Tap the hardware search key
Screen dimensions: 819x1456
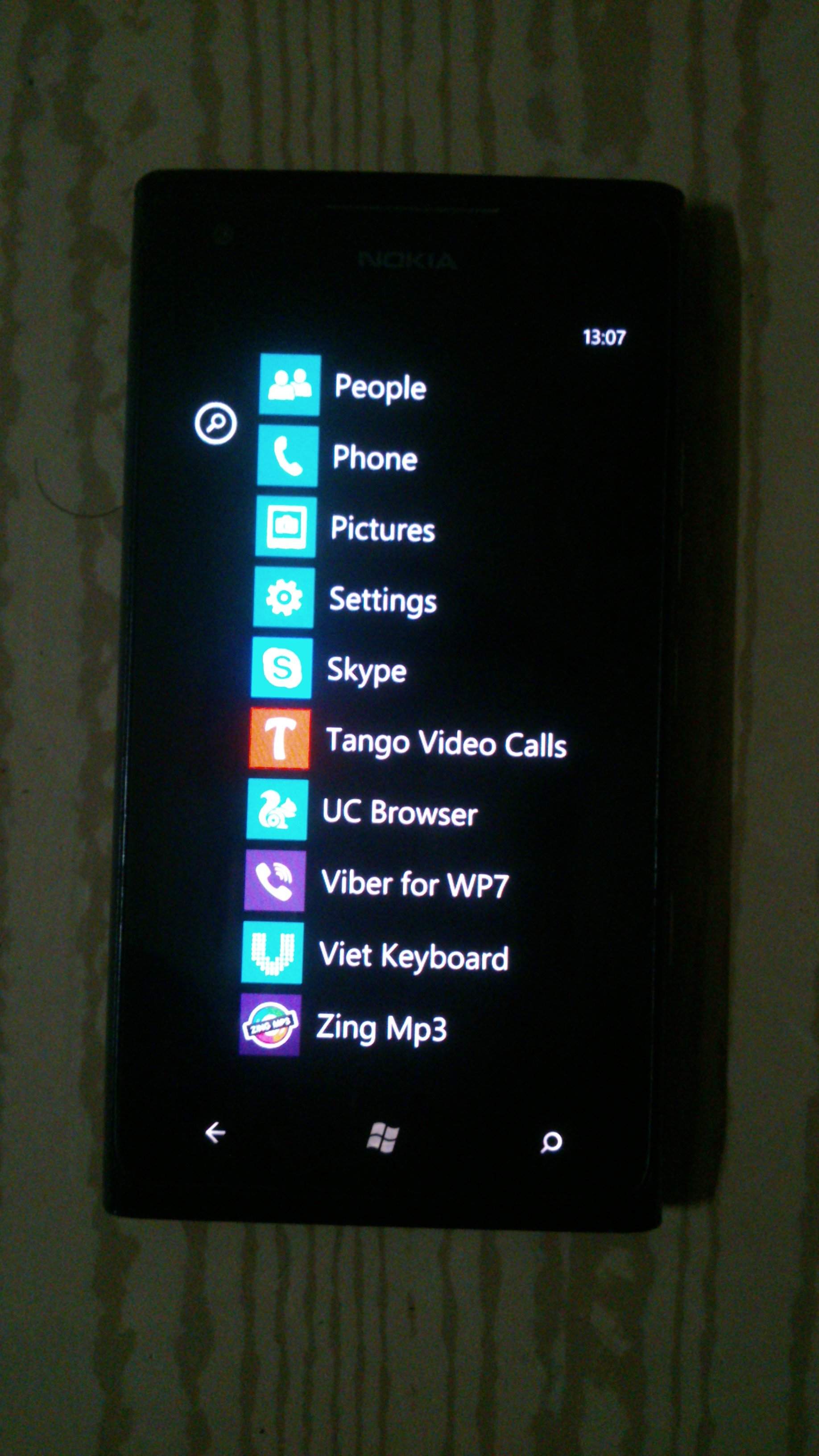click(550, 1142)
